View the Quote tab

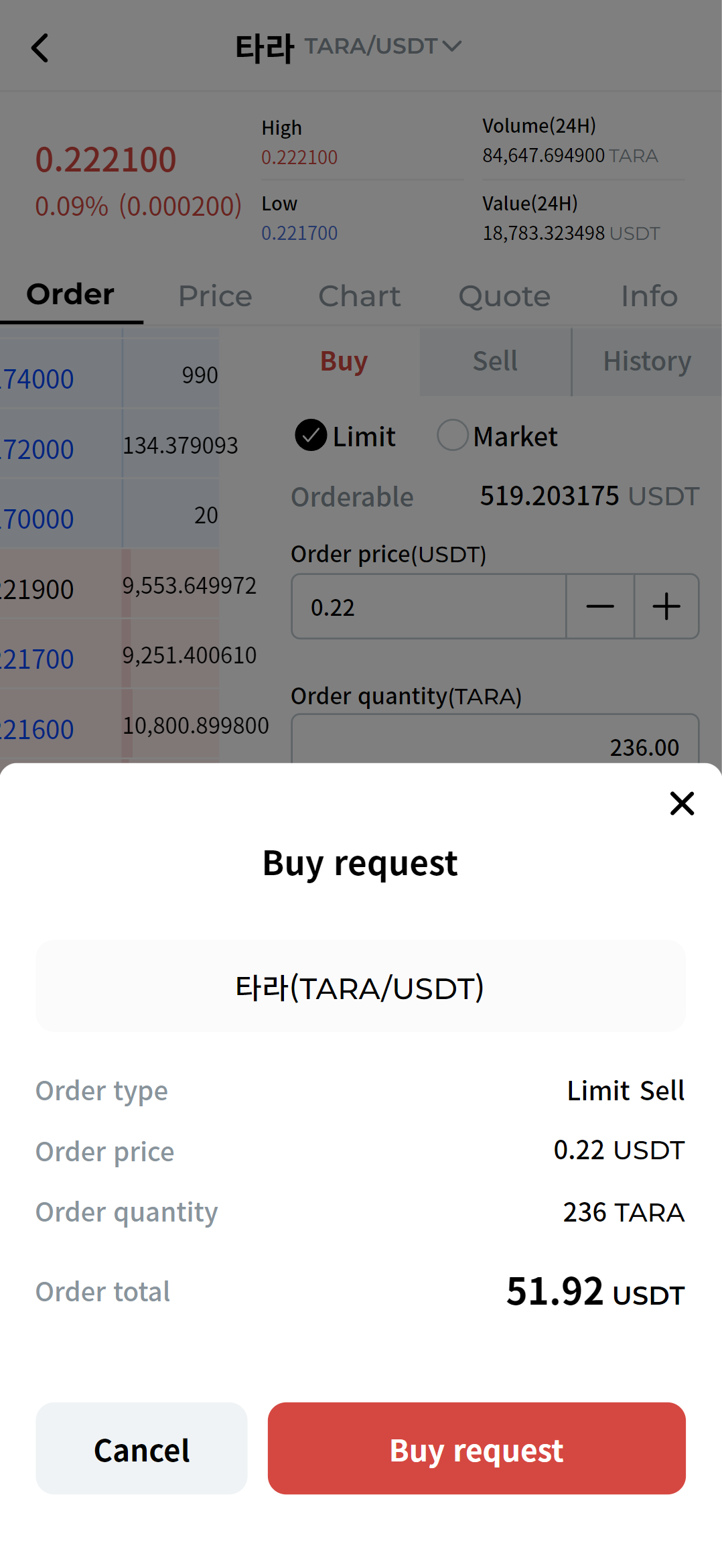(504, 296)
